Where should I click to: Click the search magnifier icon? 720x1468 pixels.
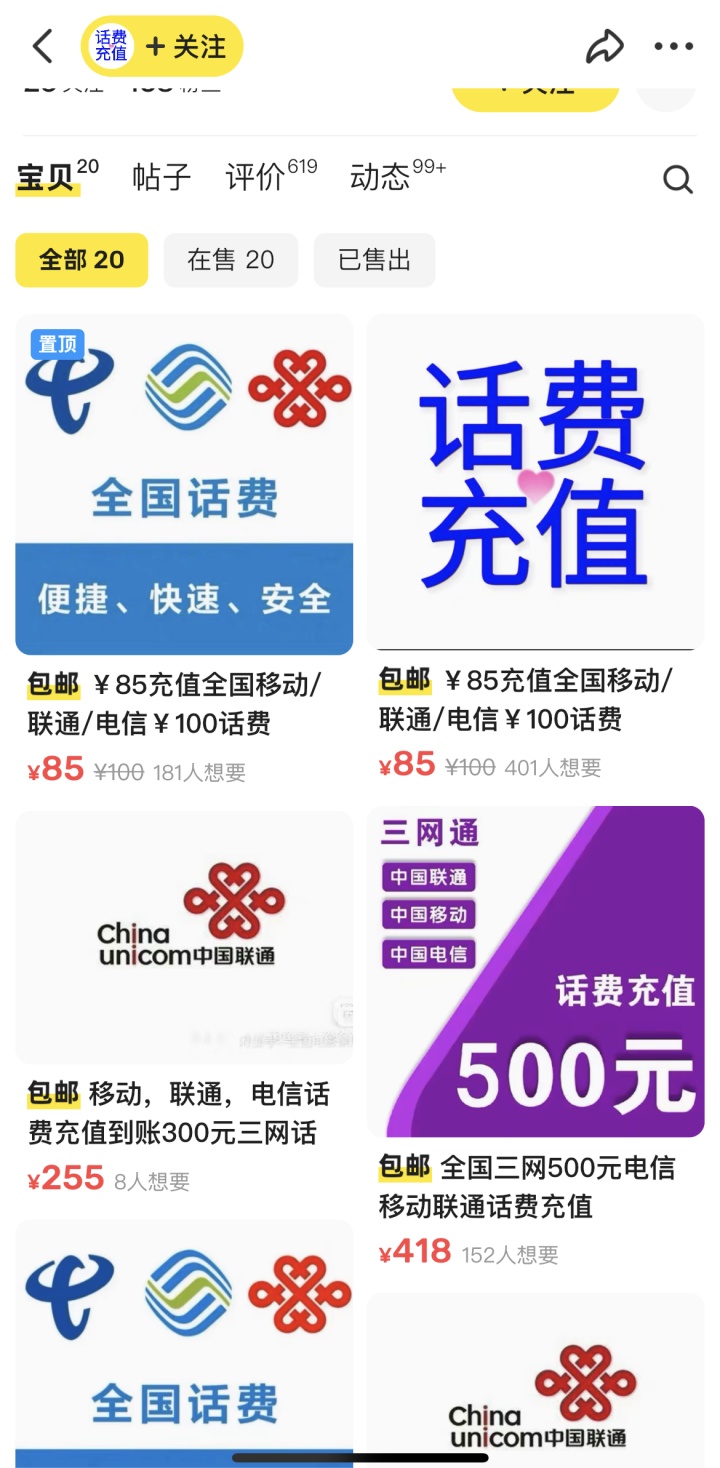tap(678, 180)
